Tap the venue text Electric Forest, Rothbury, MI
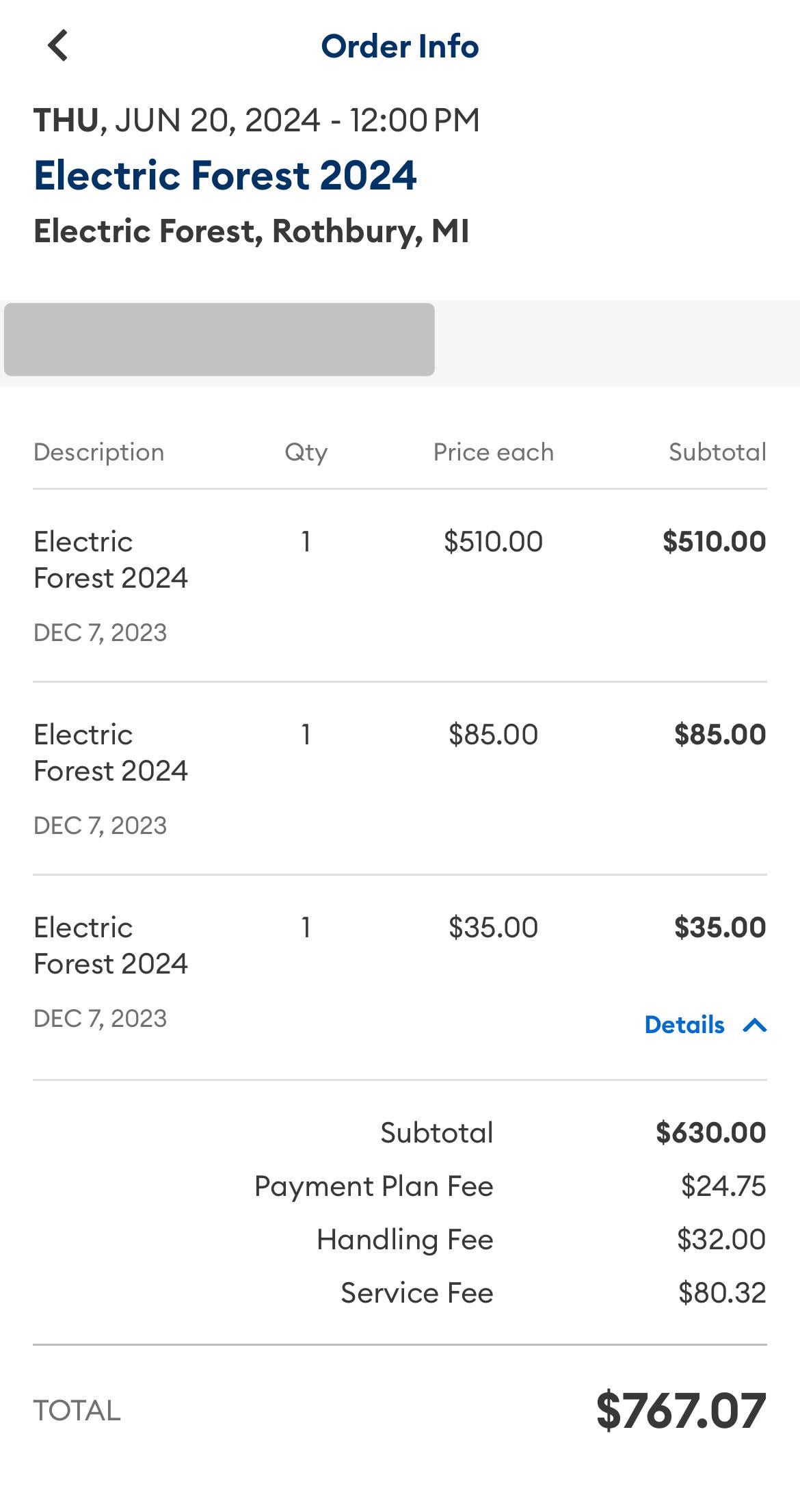The height and width of the screenshot is (1512, 800). [253, 231]
